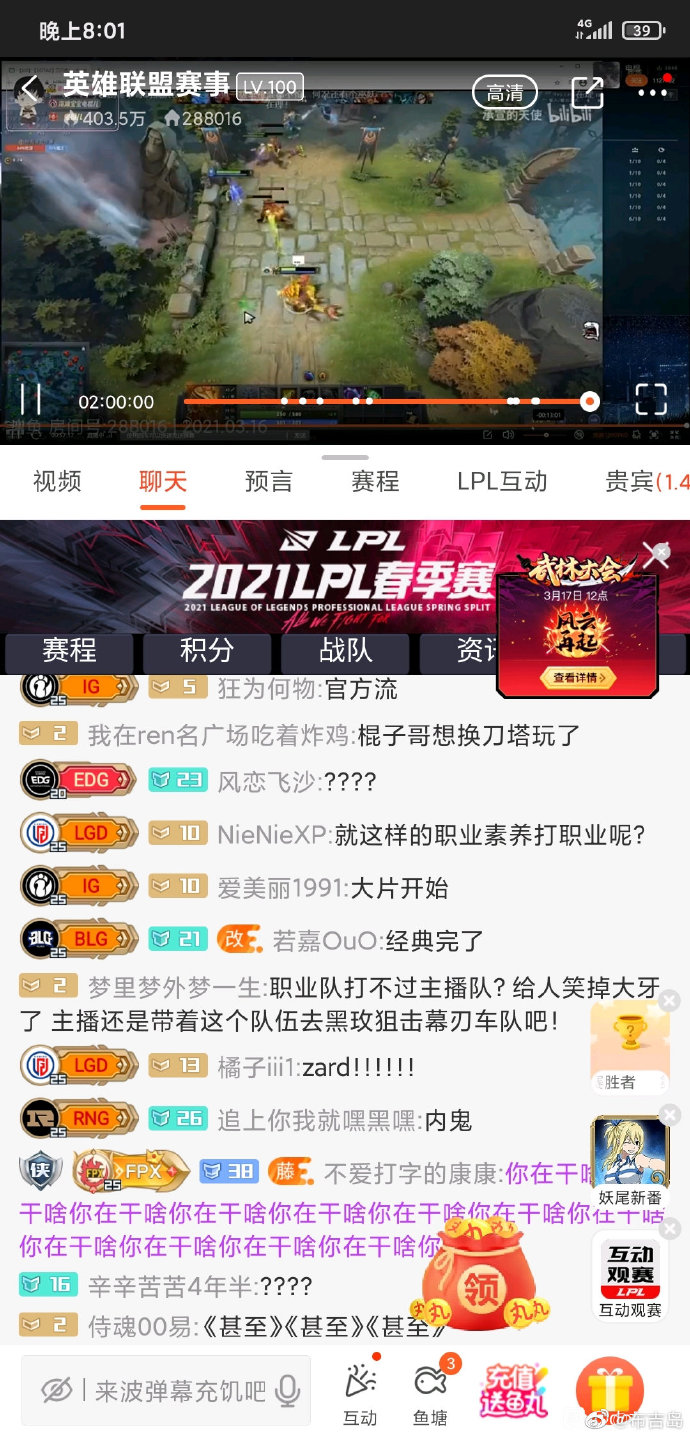Image resolution: width=690 pixels, height=1436 pixels.
Task: Open the three-dot overflow menu
Action: [x=652, y=93]
